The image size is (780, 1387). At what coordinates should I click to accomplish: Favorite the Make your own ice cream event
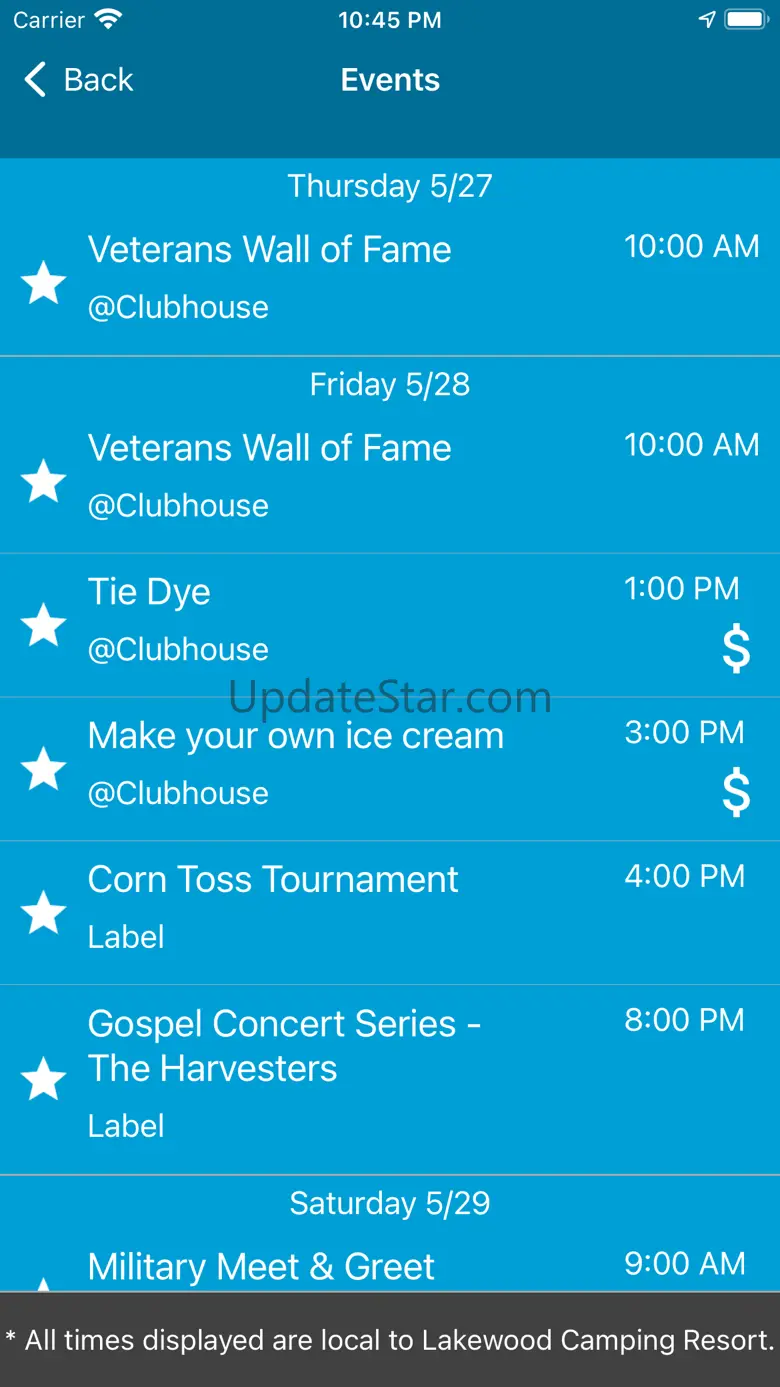tap(44, 770)
